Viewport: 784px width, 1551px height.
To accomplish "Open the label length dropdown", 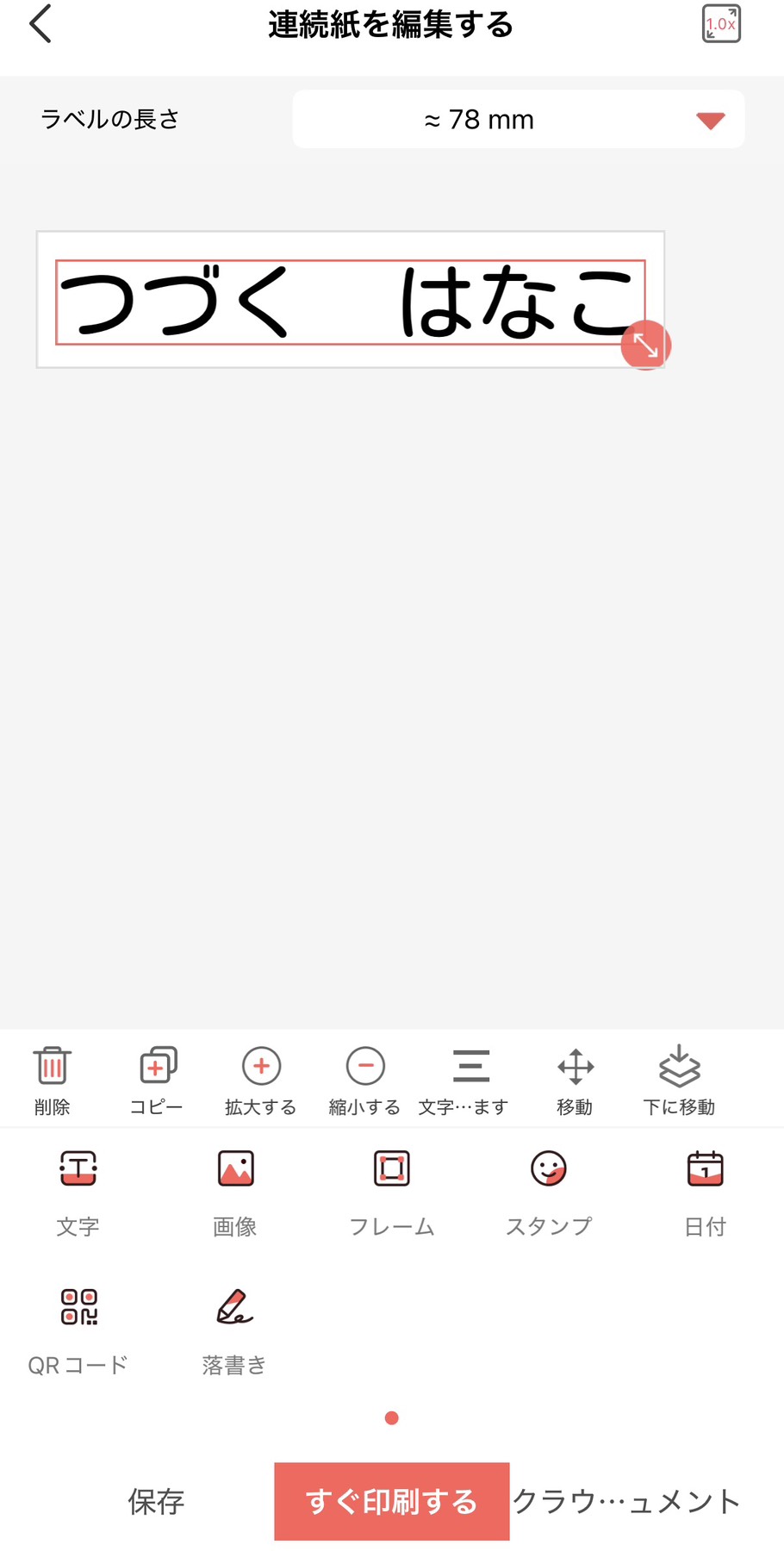I will point(518,119).
